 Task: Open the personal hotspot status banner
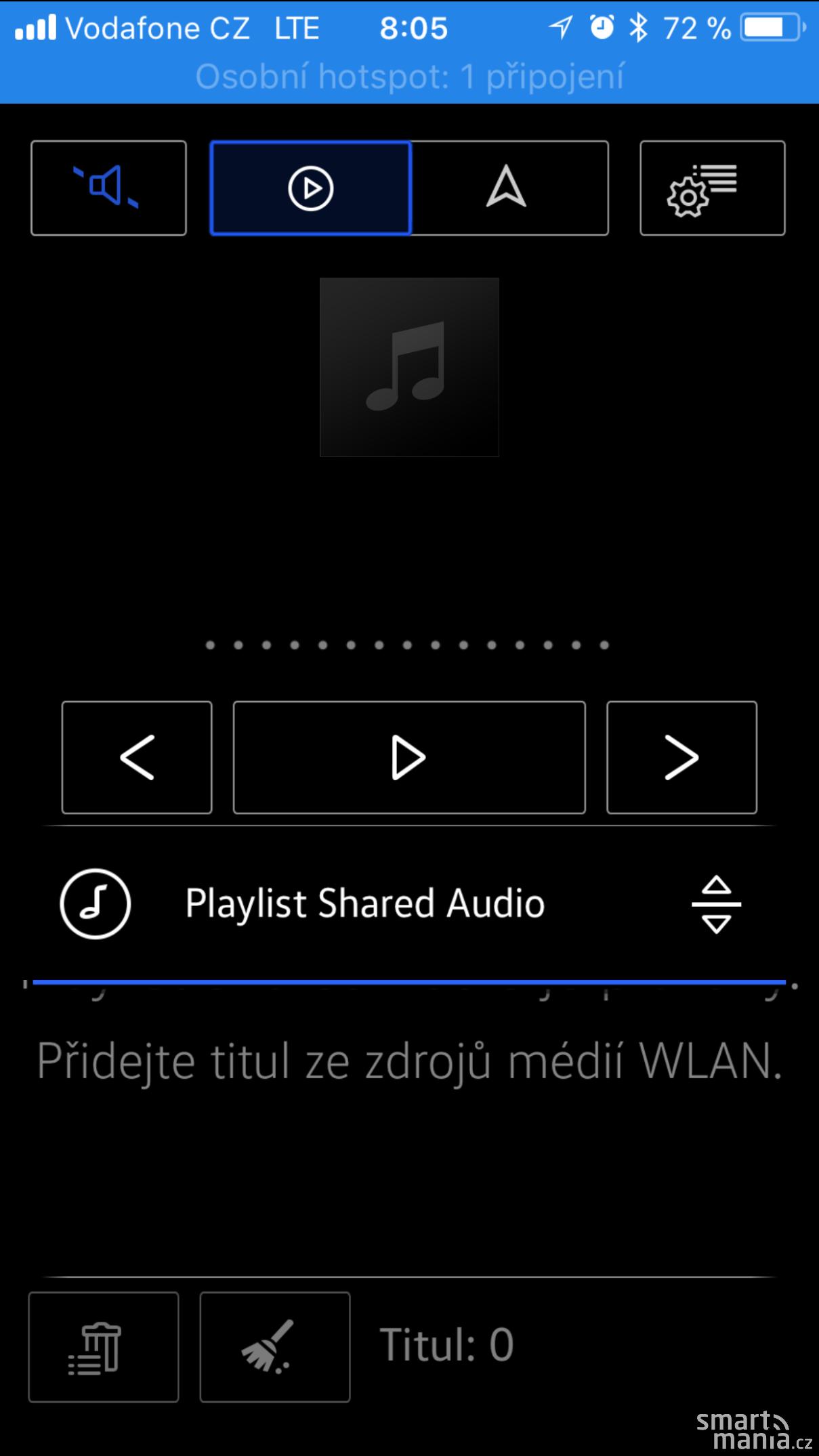coord(409,77)
